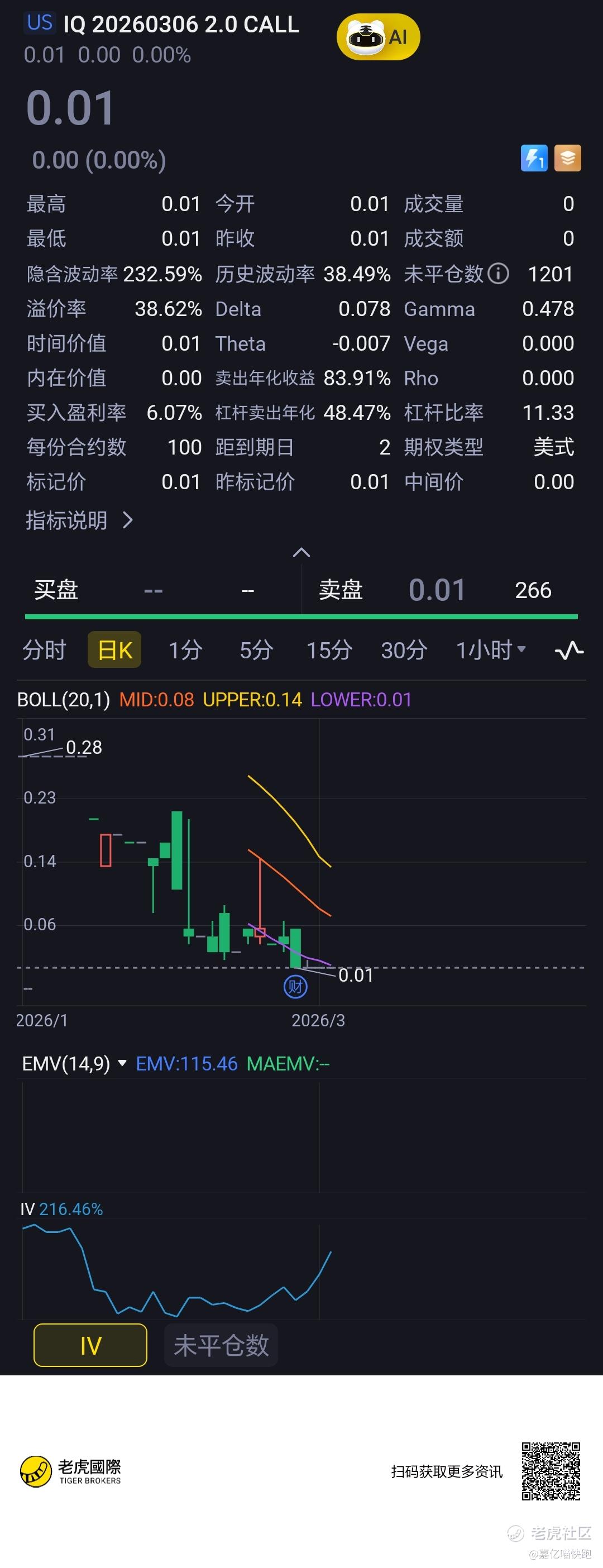The width and height of the screenshot is (603, 1568).
Task: Select the 30分 chart interval
Action: click(404, 650)
